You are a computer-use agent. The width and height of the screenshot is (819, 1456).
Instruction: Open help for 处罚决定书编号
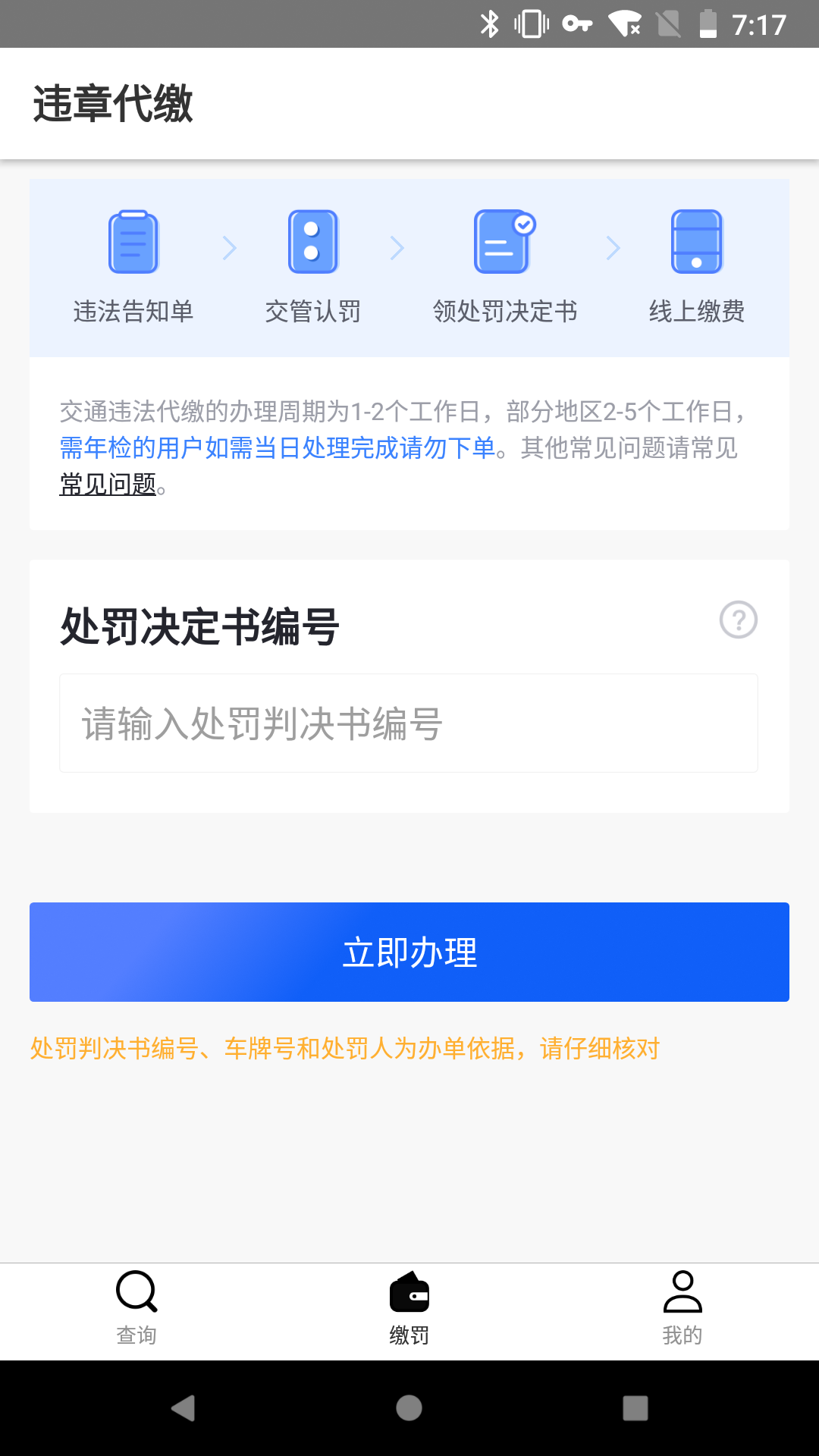pyautogui.click(x=738, y=620)
